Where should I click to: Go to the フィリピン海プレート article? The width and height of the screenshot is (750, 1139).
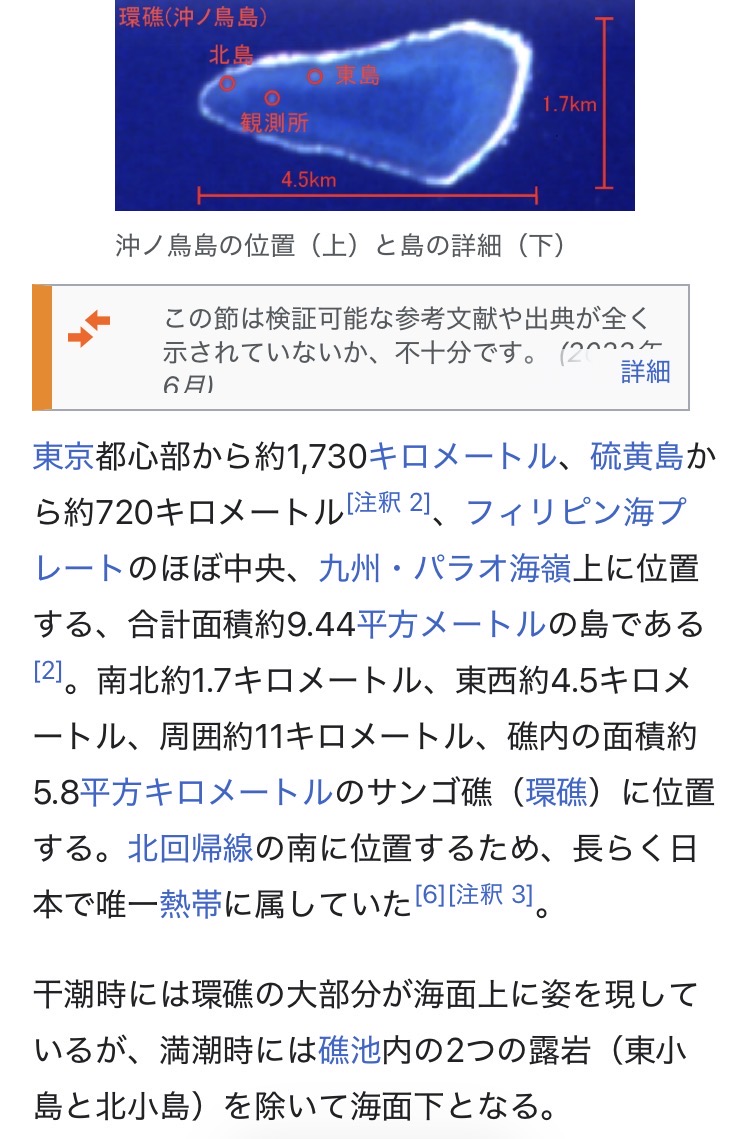click(576, 513)
